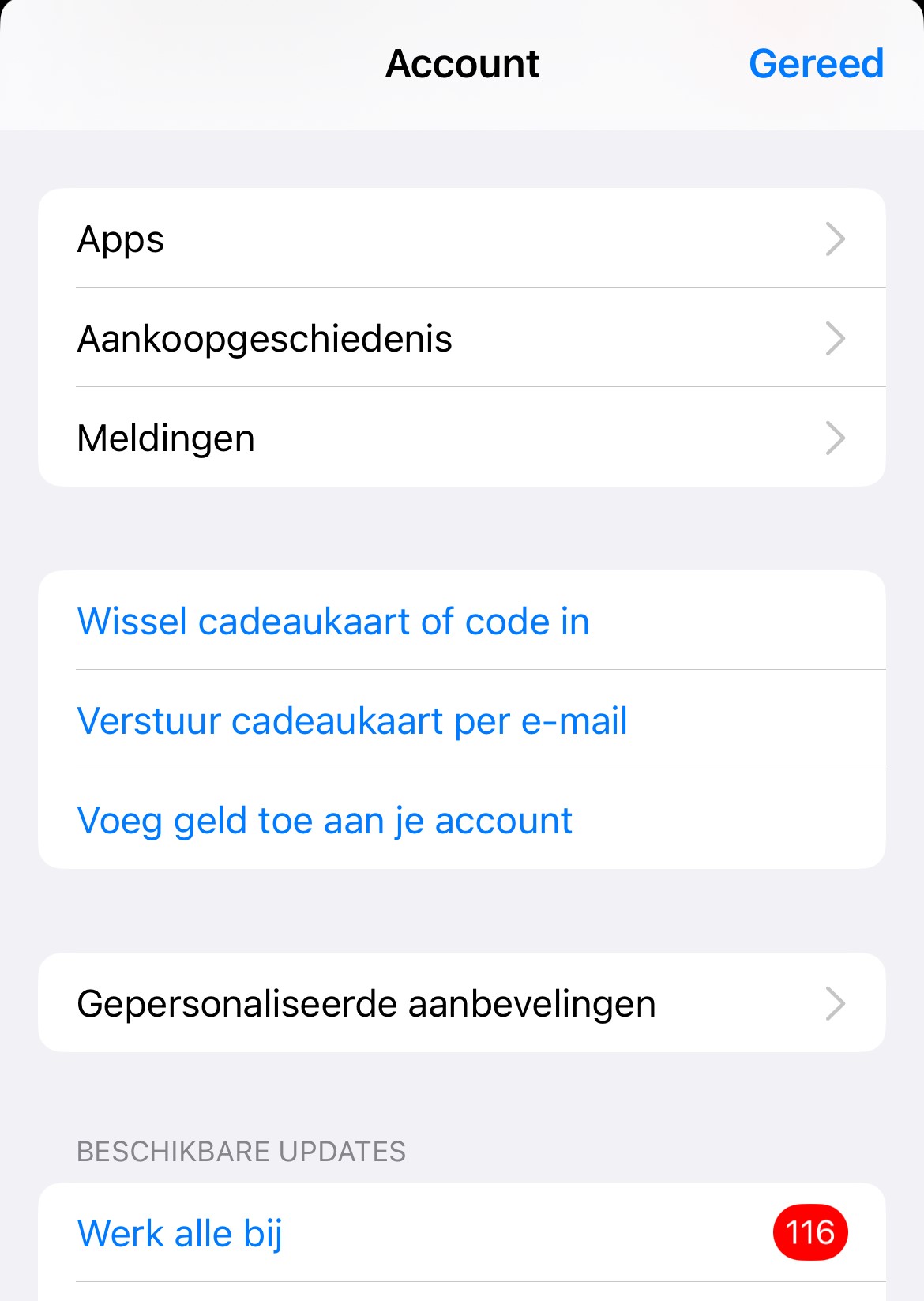Open the Meldingen settings
The width and height of the screenshot is (924, 1301).
pos(461,438)
